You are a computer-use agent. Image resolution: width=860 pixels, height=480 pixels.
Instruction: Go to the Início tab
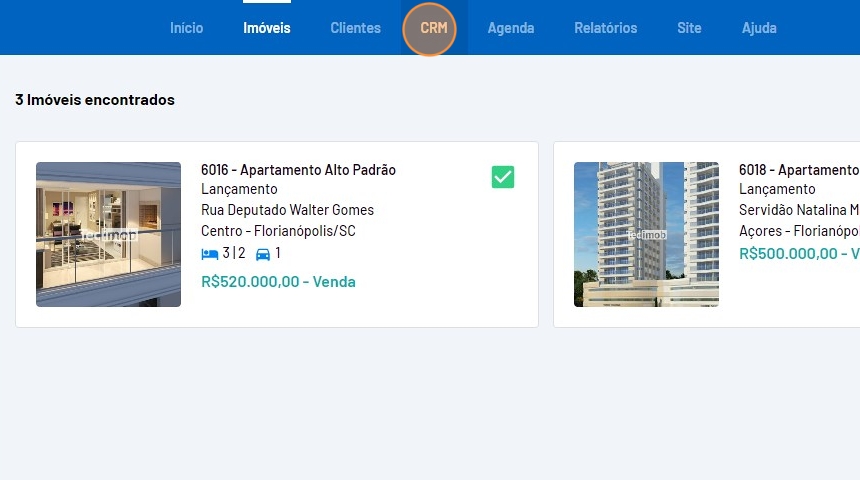186,28
